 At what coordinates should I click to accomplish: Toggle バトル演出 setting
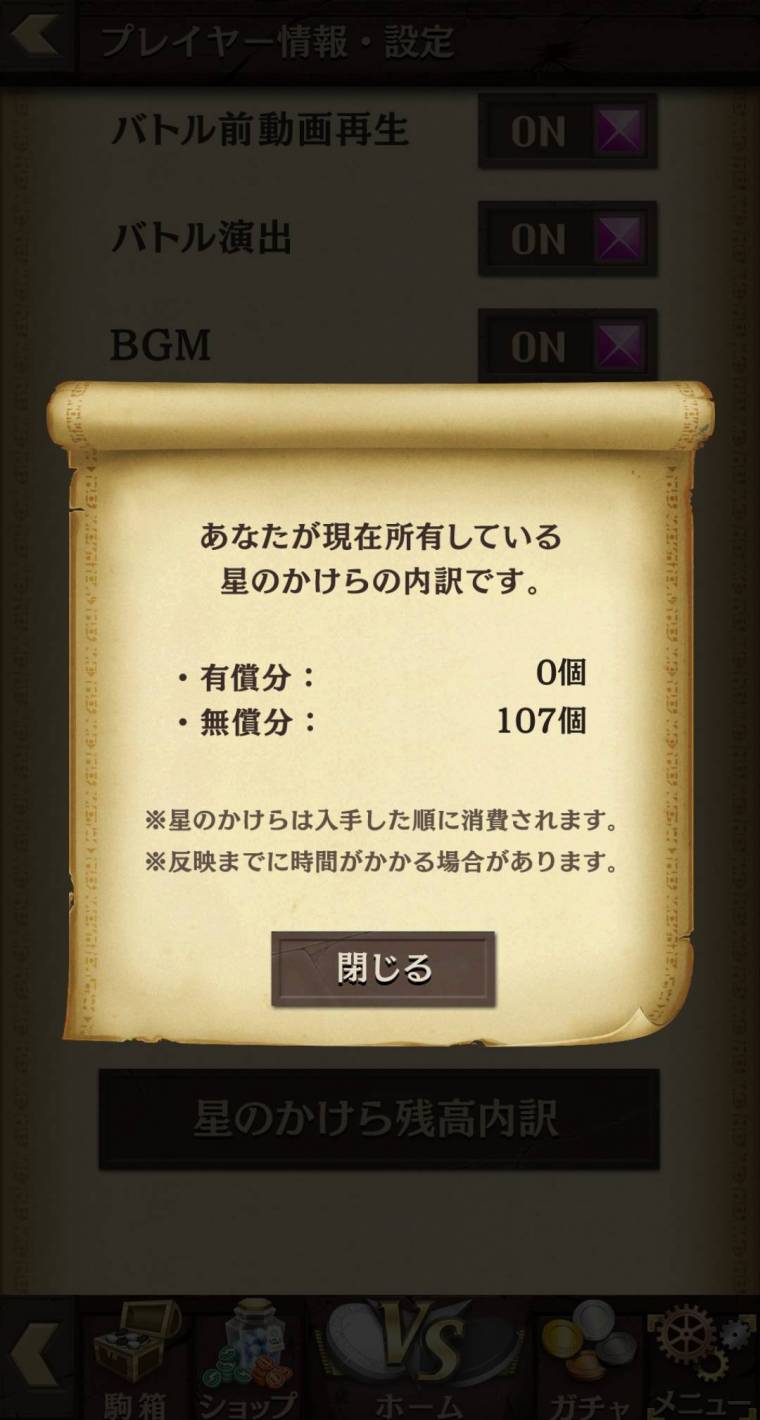[567, 239]
